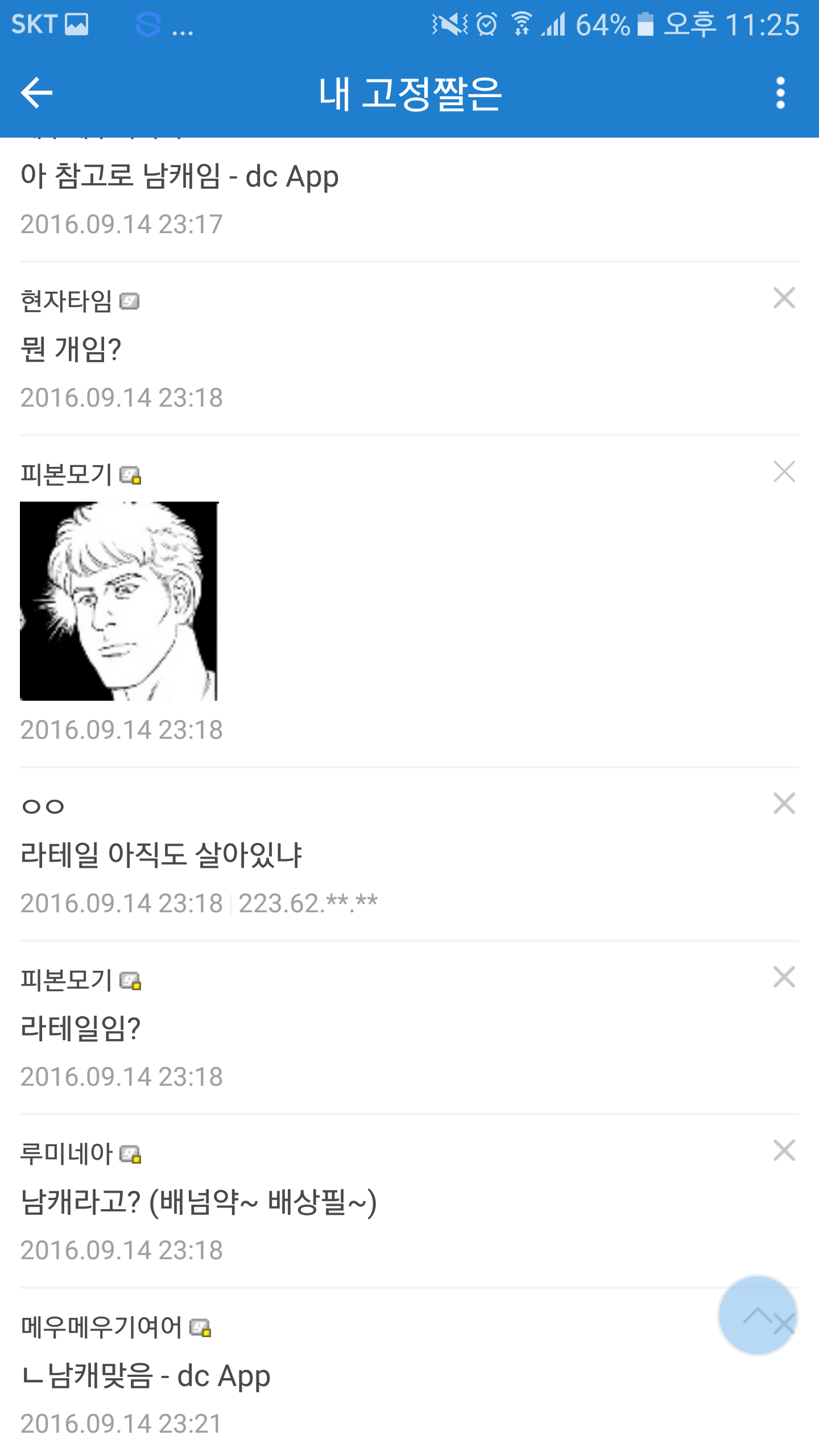Delete ㅇㅇ's comment about 라테일
This screenshot has height=1456, width=819.
click(784, 804)
